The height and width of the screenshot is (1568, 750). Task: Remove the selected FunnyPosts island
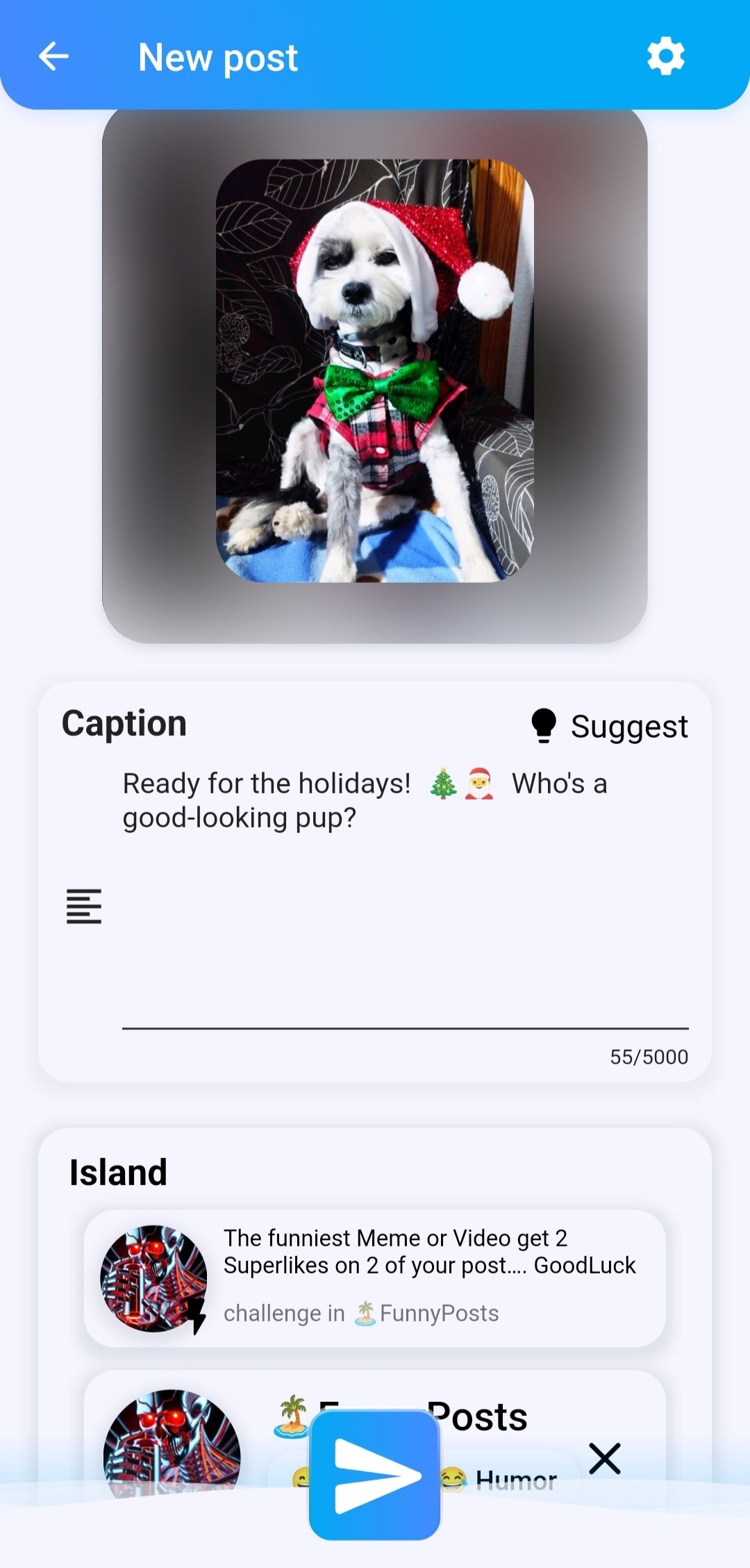click(604, 1458)
